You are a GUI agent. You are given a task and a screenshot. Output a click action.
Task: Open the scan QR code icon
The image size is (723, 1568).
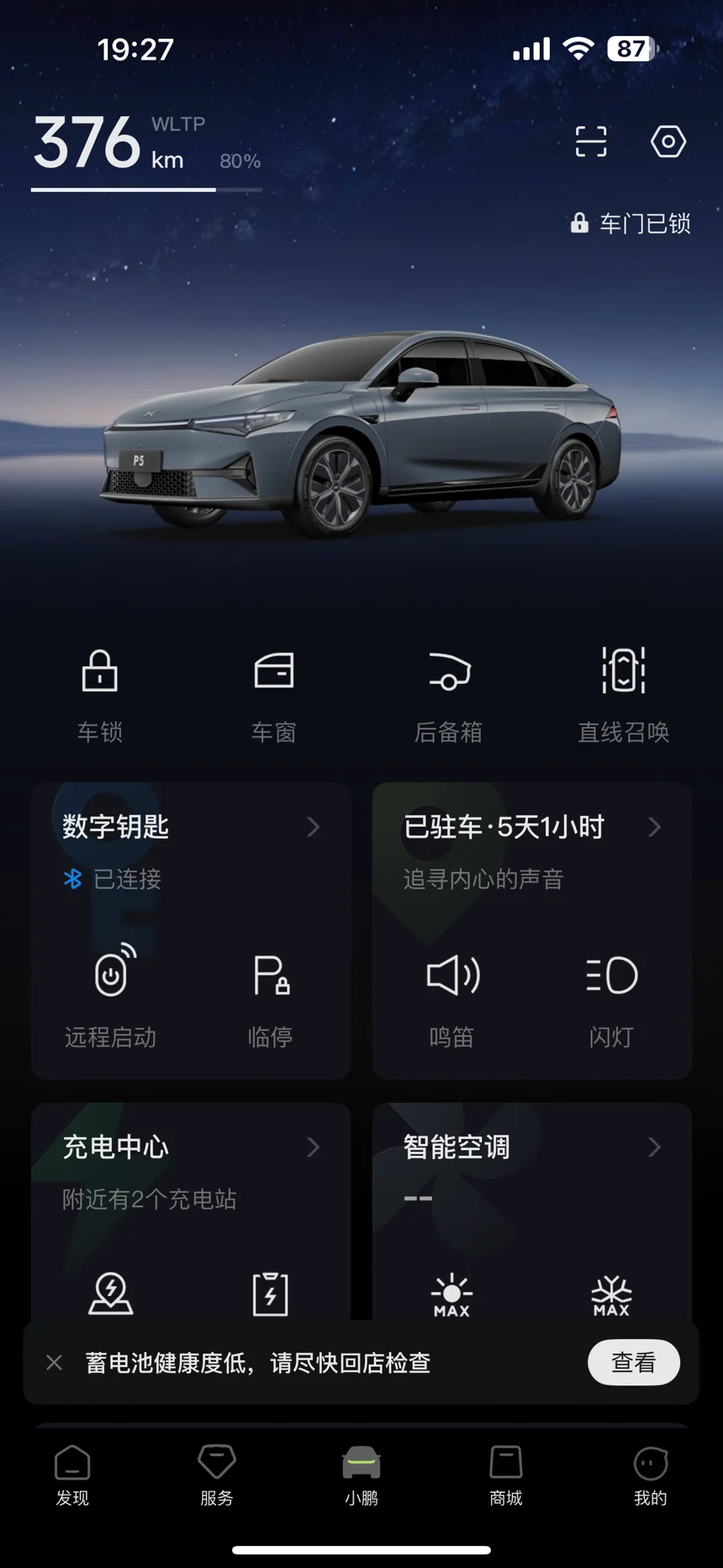590,141
